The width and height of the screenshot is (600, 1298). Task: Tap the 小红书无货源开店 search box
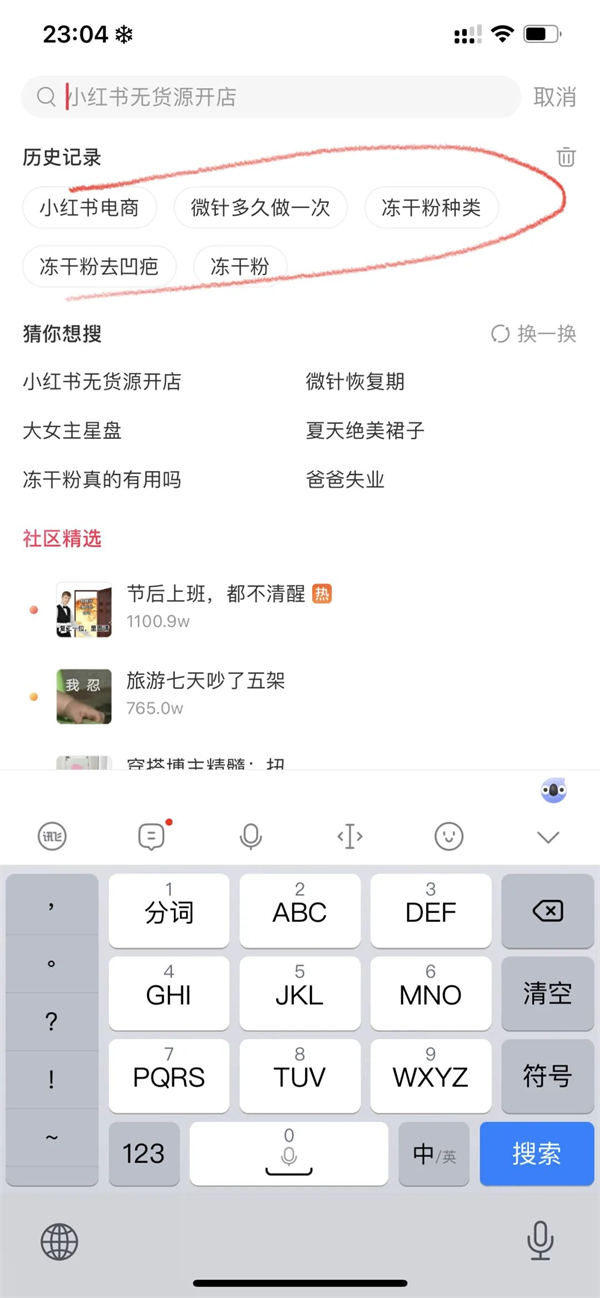(280, 97)
